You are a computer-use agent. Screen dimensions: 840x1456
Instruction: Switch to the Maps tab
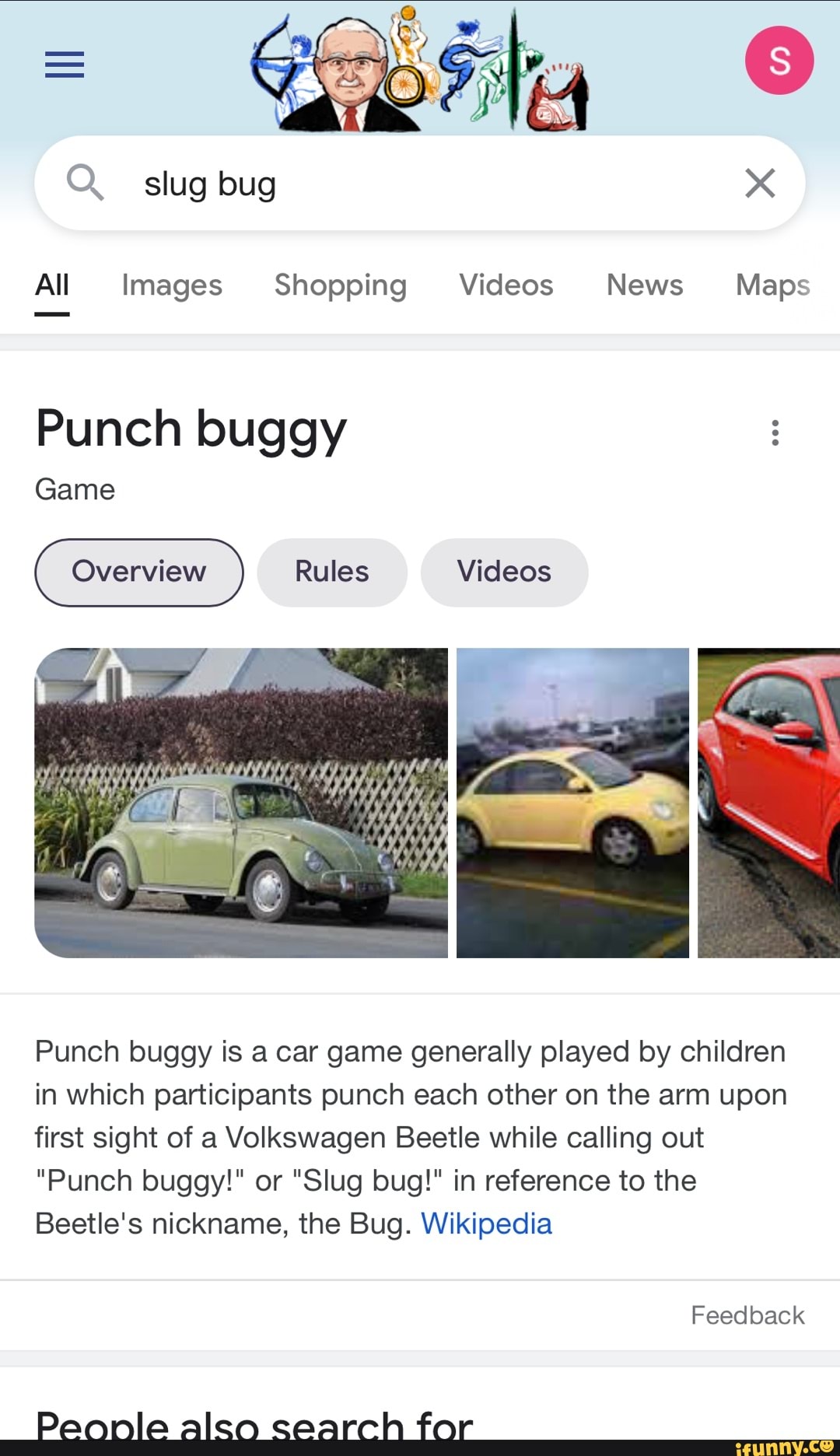(772, 285)
